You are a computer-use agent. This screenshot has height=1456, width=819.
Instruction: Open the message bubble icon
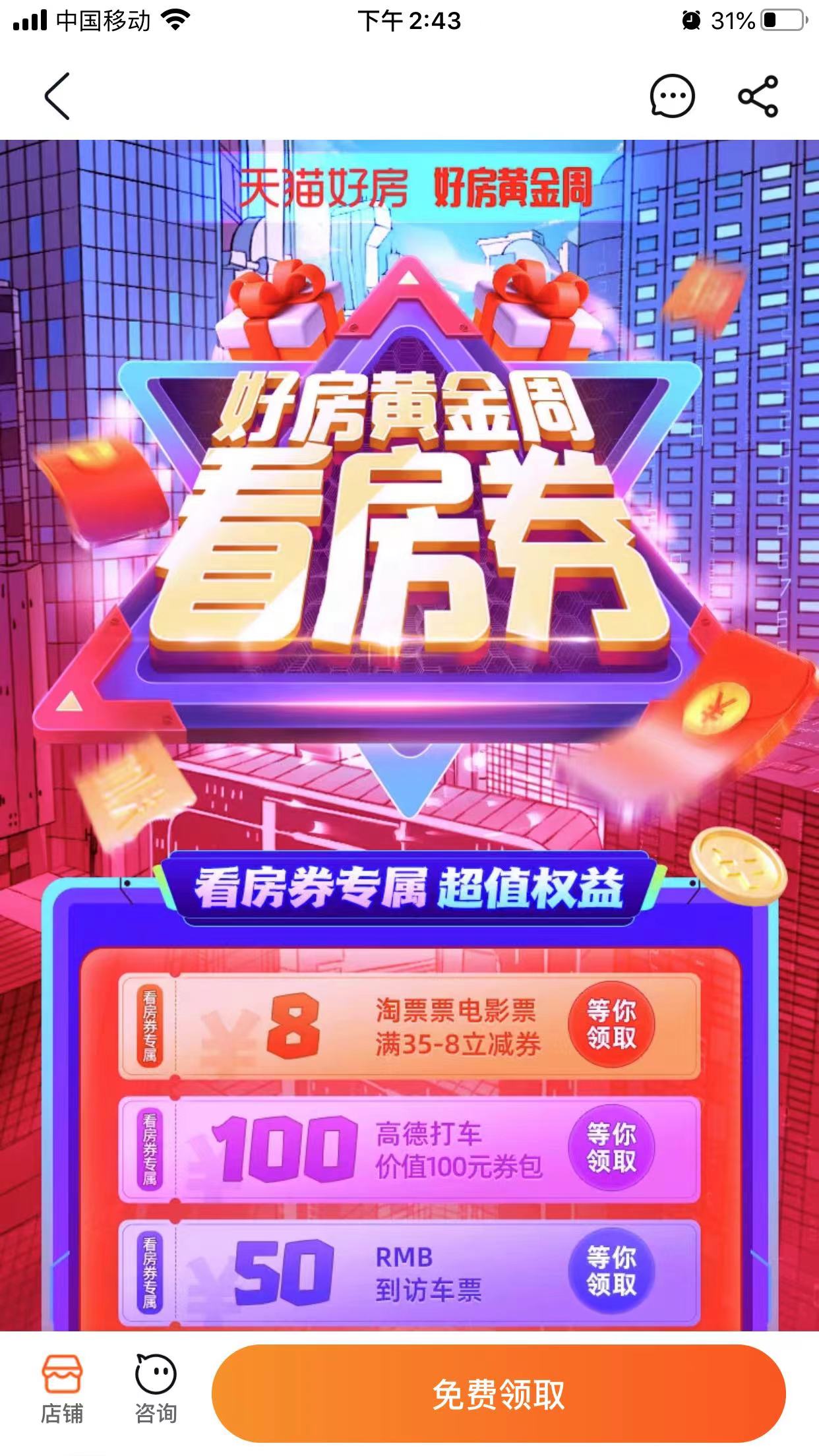point(672,96)
